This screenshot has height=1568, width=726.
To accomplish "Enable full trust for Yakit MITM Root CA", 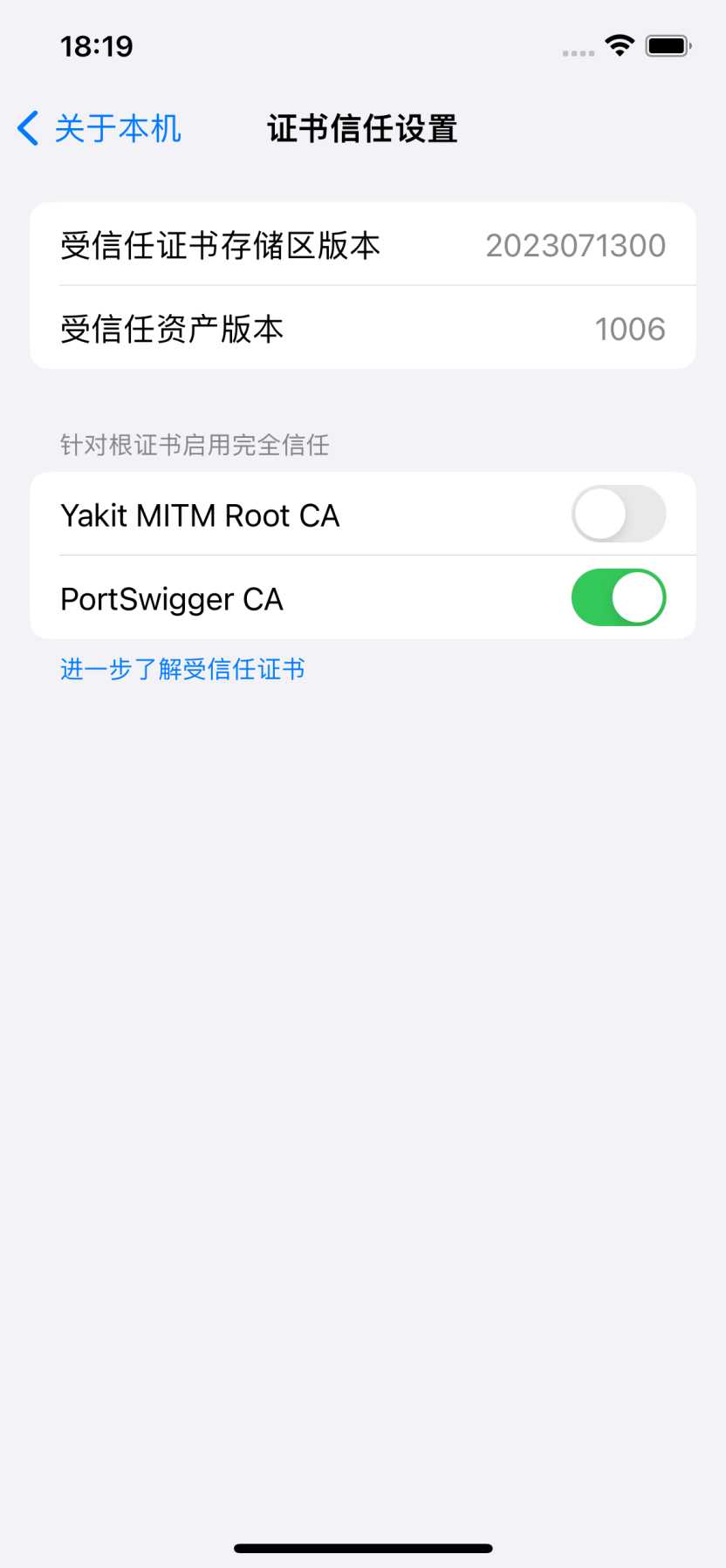I will click(x=619, y=515).
